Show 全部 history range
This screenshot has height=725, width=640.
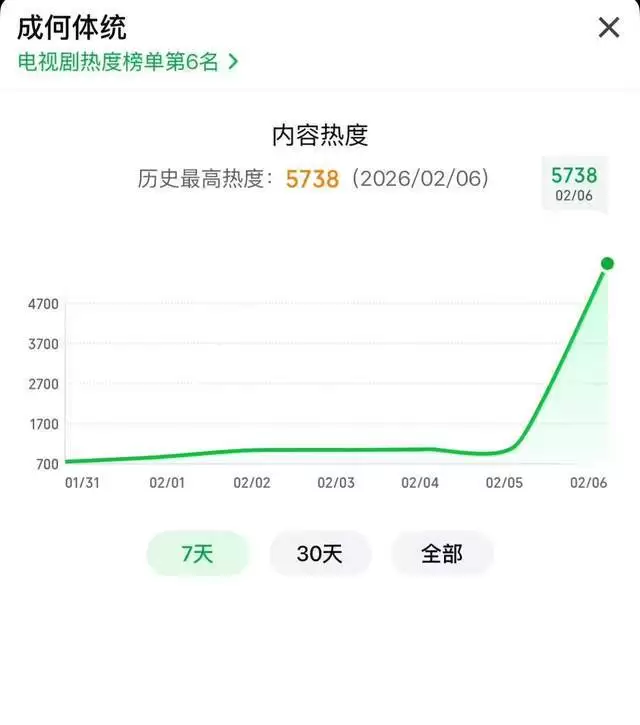[442, 554]
